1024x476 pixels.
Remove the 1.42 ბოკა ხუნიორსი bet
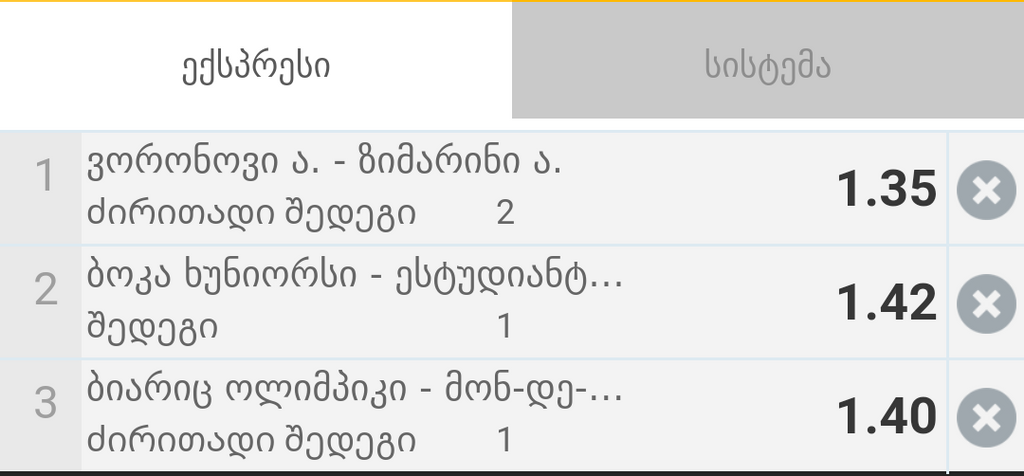point(986,303)
